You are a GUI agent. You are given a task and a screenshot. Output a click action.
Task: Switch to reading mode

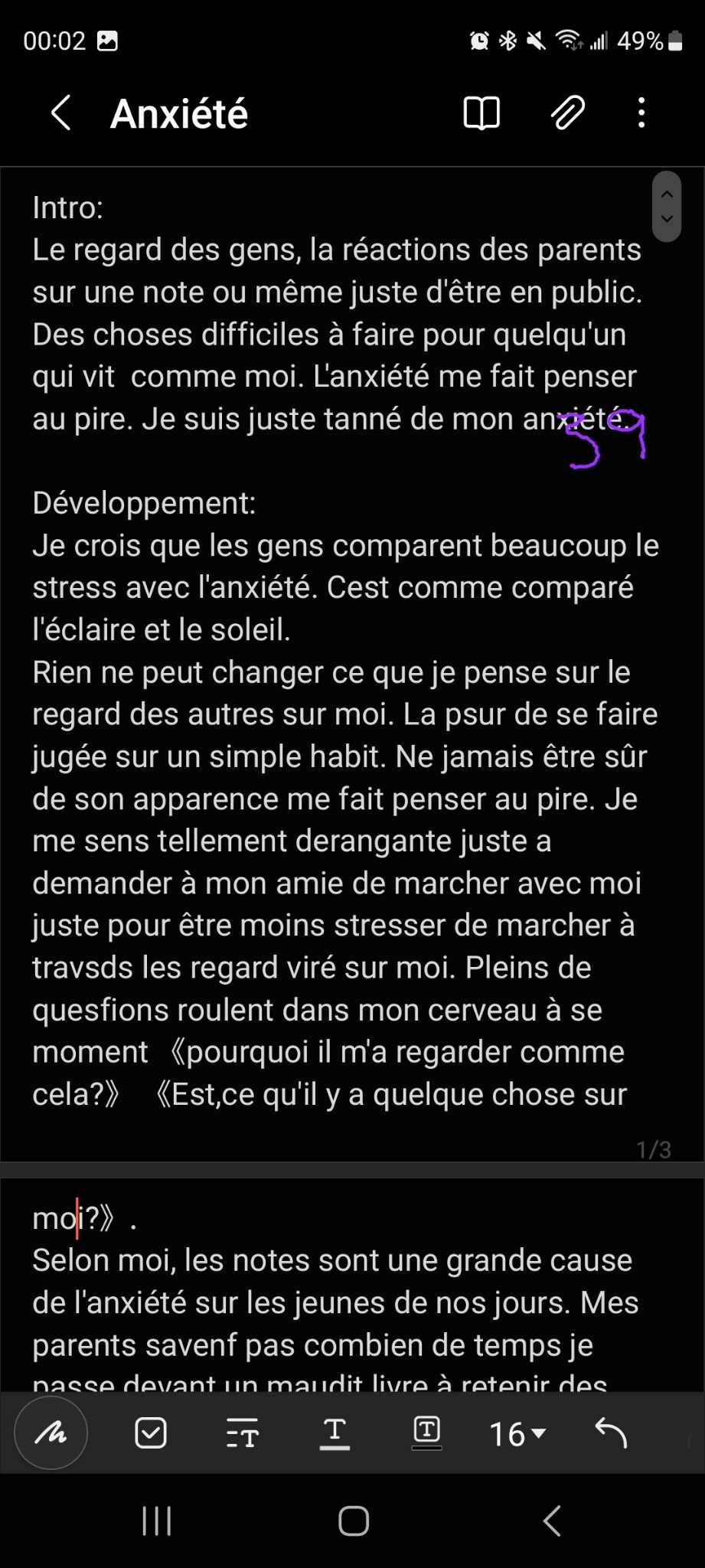point(481,113)
